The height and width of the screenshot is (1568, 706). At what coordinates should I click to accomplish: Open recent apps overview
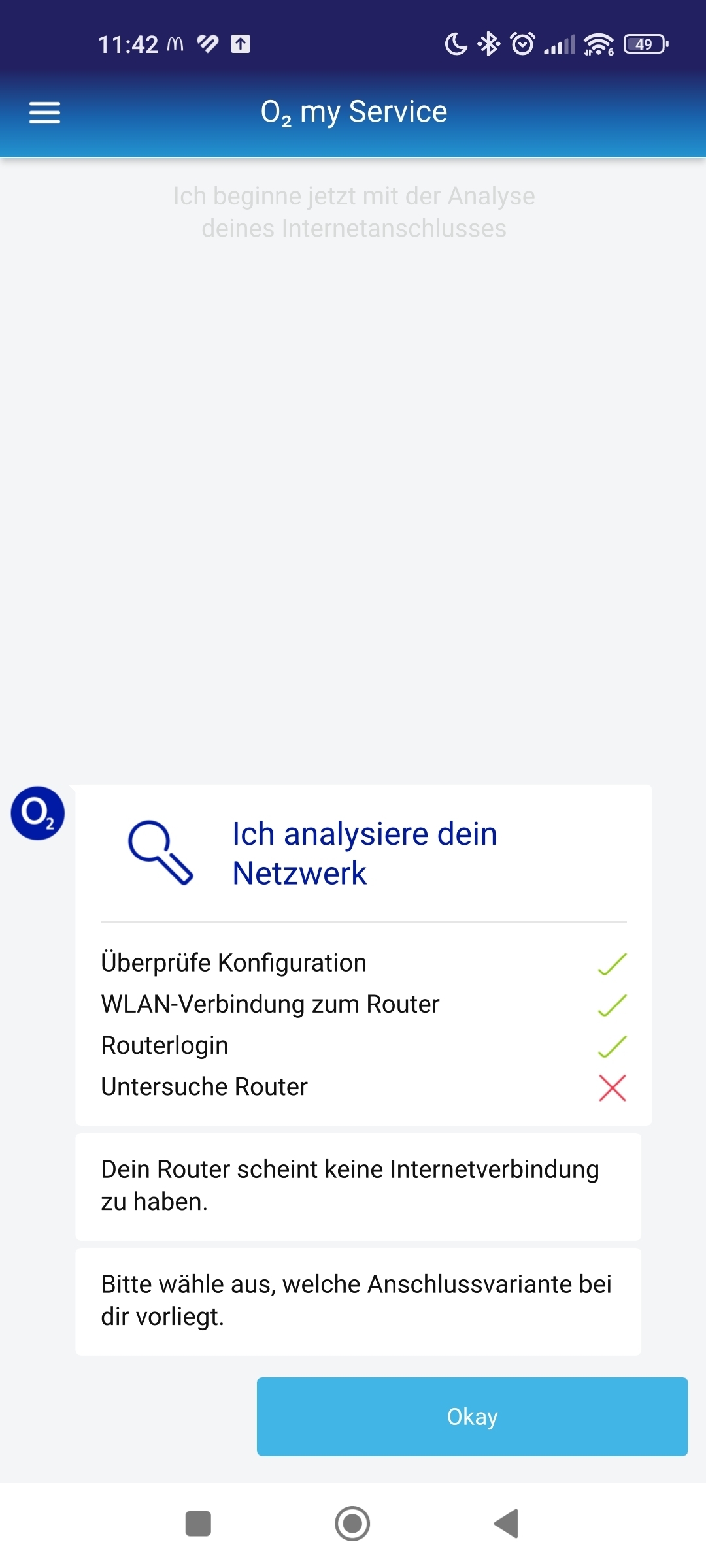coord(198,1524)
